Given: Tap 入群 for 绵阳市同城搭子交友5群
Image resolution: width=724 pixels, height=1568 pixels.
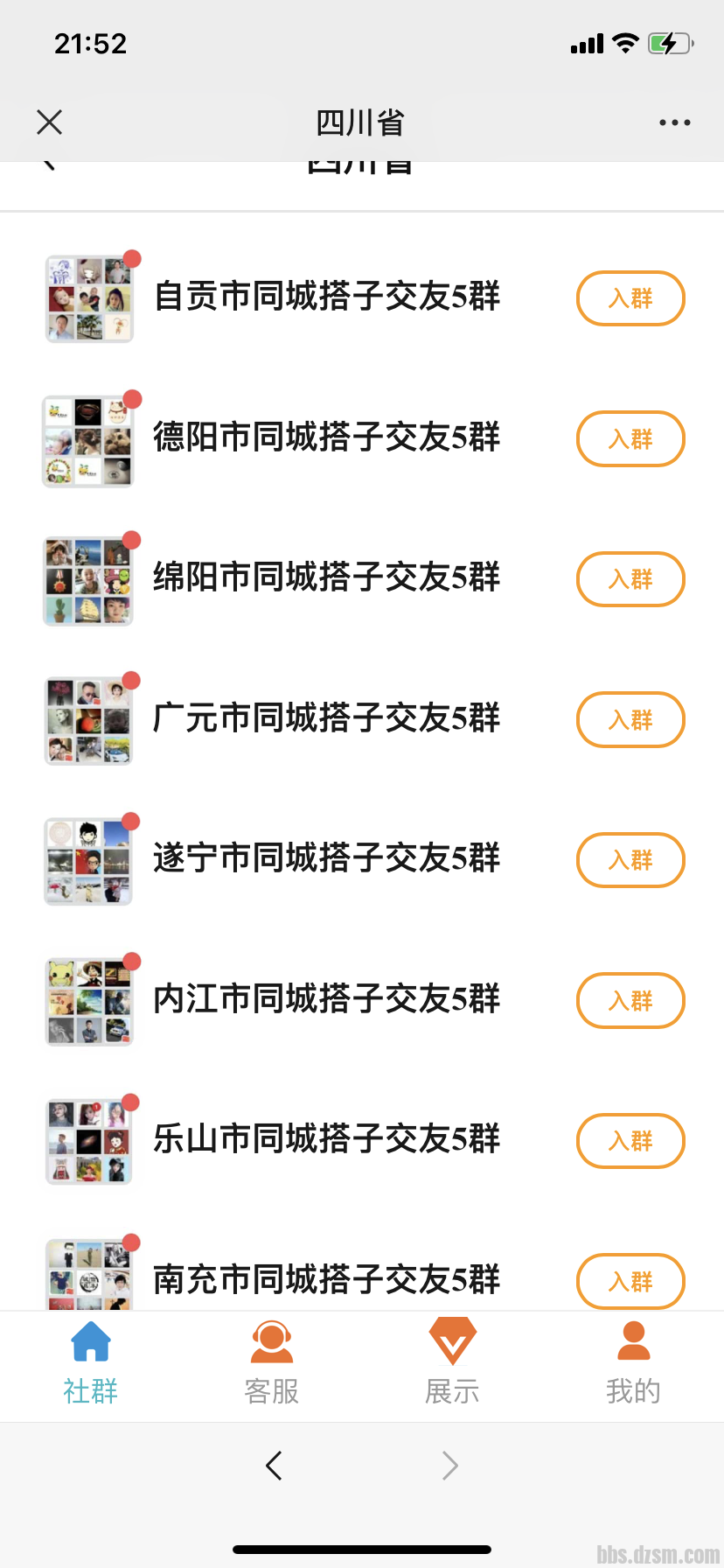Looking at the screenshot, I should pos(630,579).
